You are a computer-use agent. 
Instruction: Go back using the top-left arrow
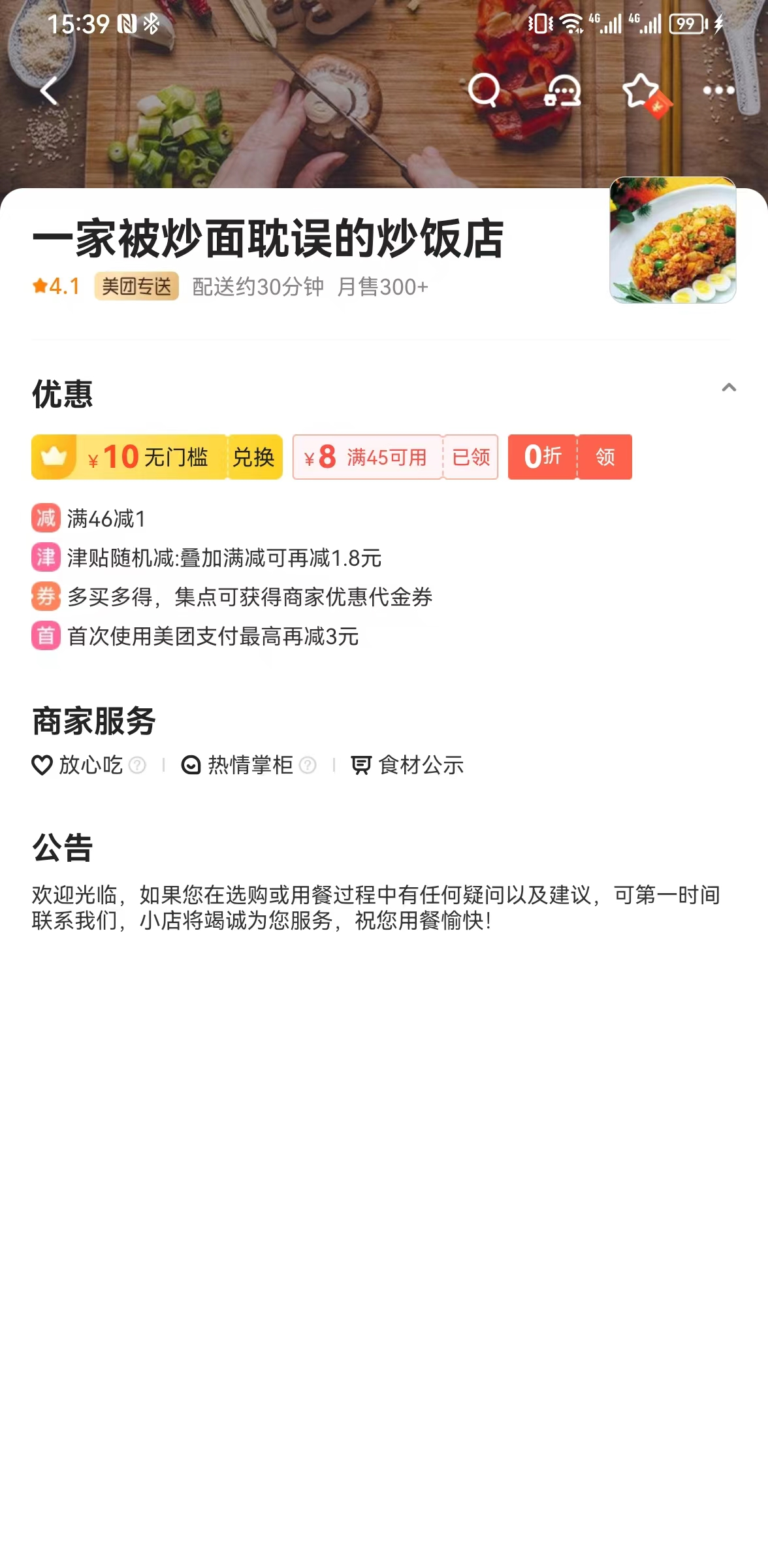point(49,90)
